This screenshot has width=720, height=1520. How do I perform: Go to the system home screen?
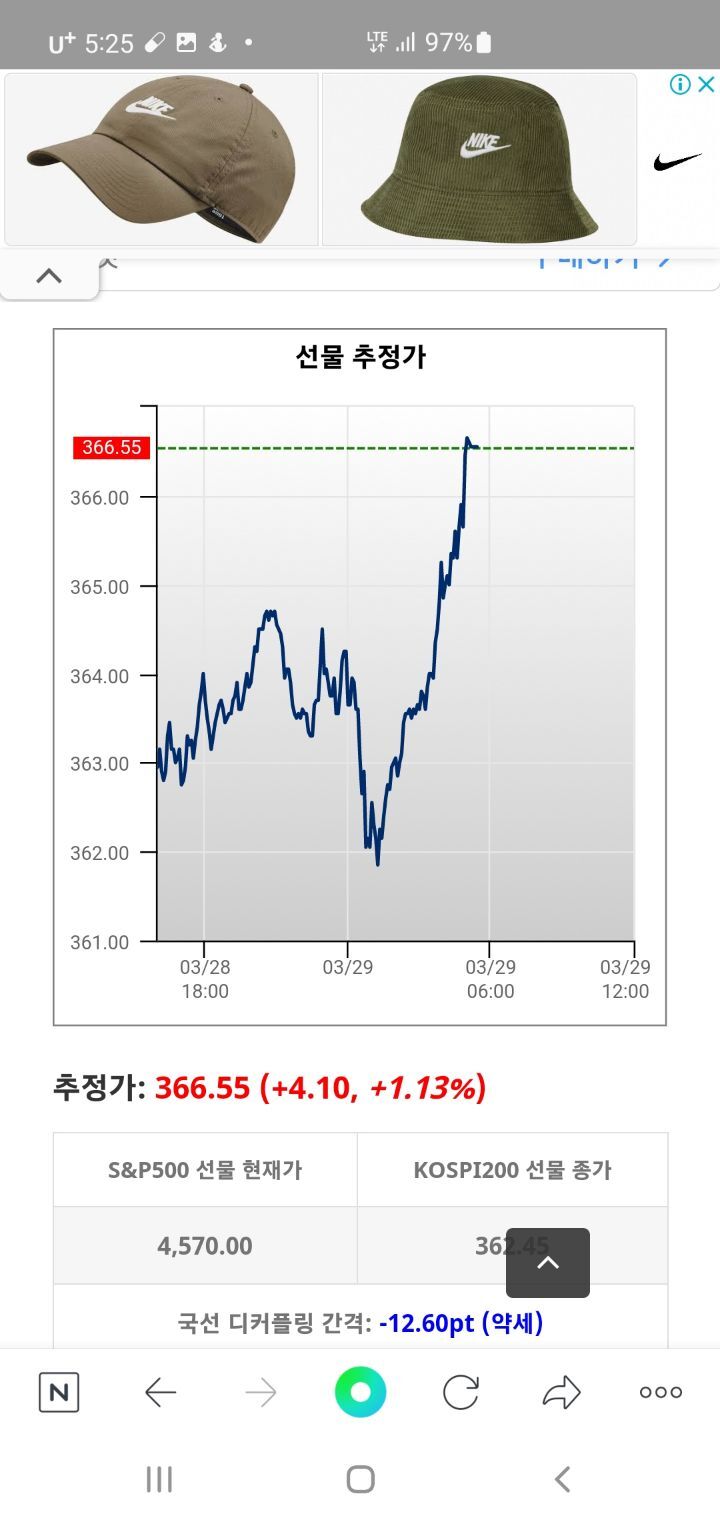point(360,1479)
